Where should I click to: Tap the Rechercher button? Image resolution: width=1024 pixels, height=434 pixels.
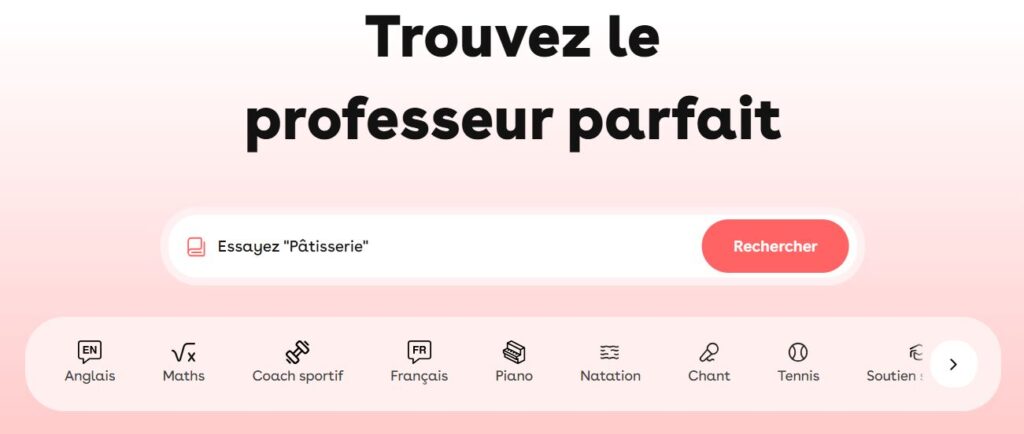point(775,246)
